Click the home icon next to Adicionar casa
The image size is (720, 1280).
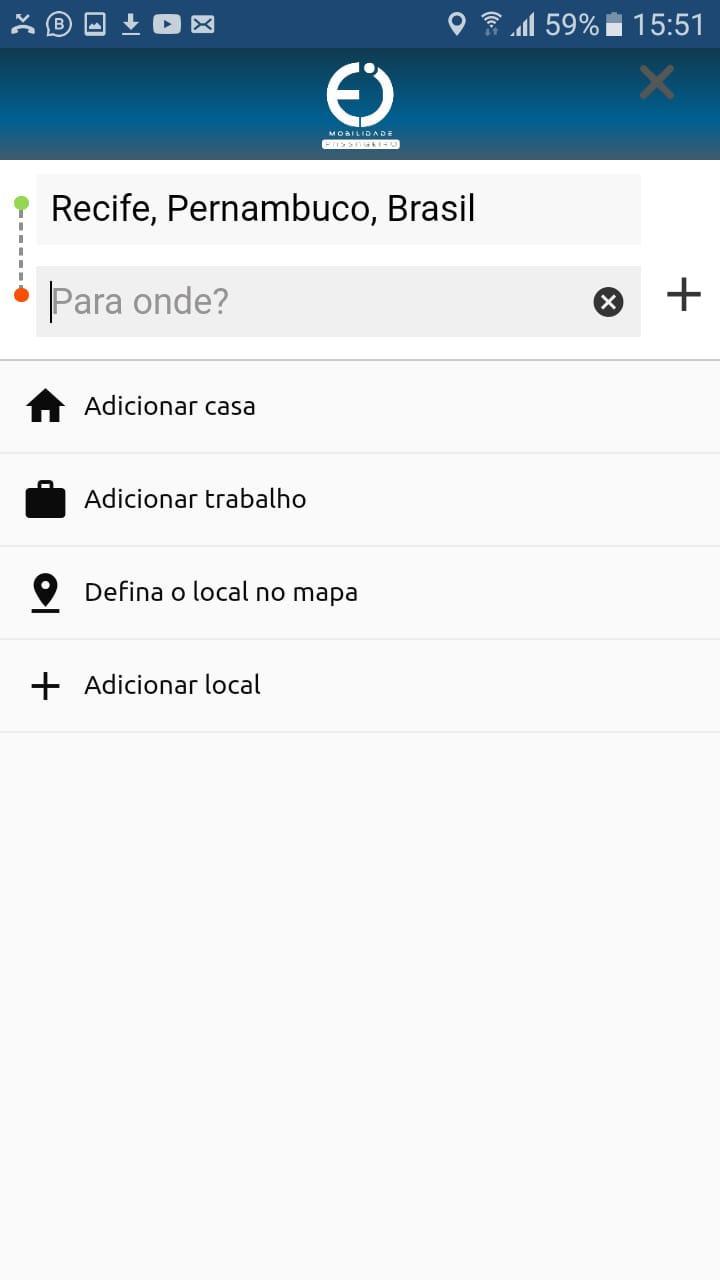pos(45,405)
